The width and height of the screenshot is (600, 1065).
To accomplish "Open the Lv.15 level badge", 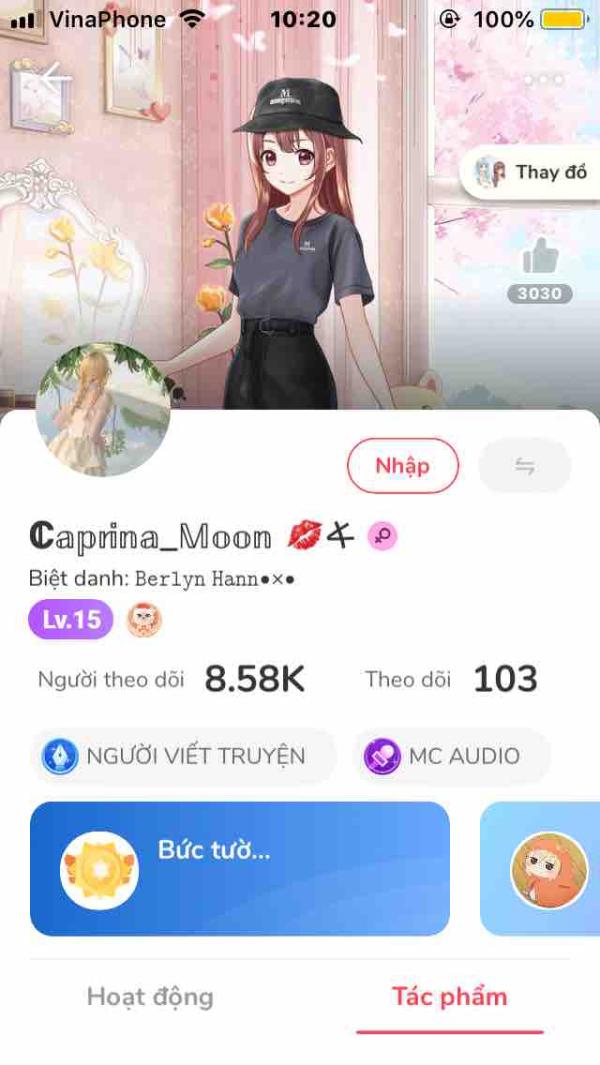I will pyautogui.click(x=70, y=620).
